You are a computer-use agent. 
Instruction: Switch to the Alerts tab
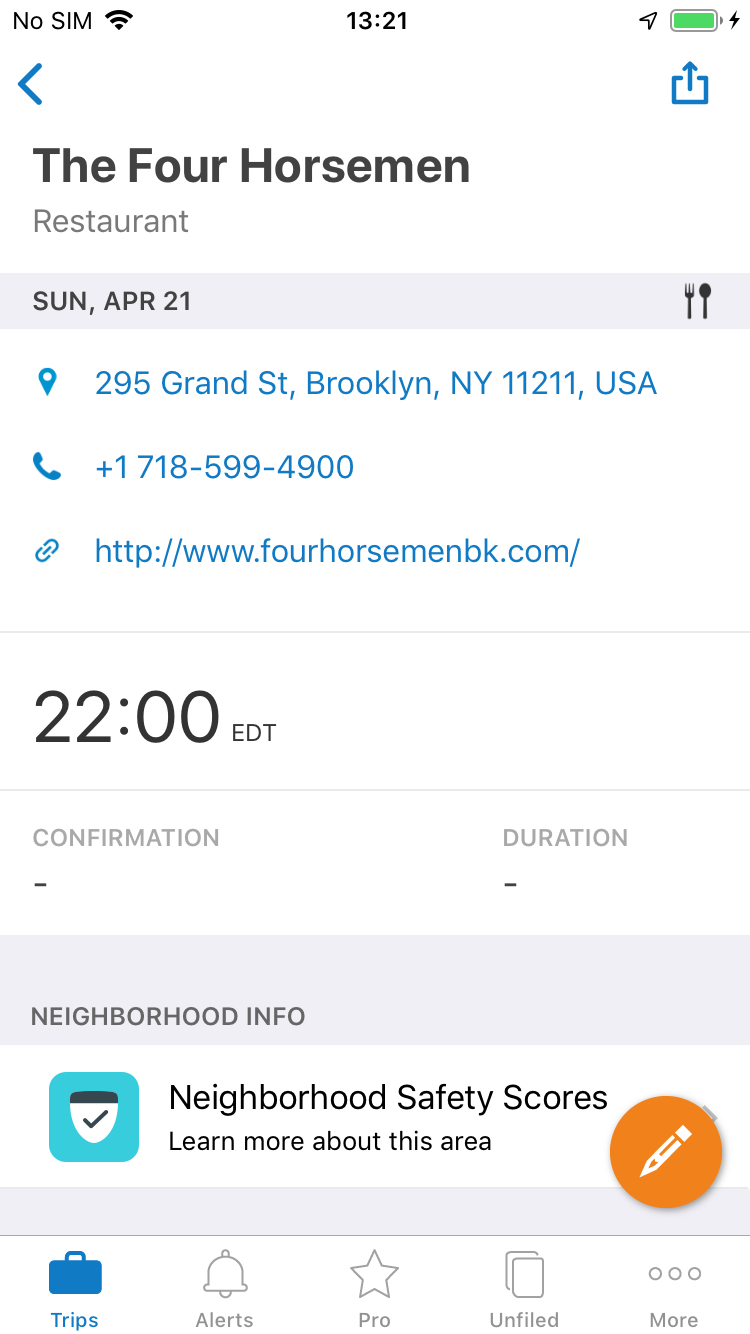point(225,1288)
